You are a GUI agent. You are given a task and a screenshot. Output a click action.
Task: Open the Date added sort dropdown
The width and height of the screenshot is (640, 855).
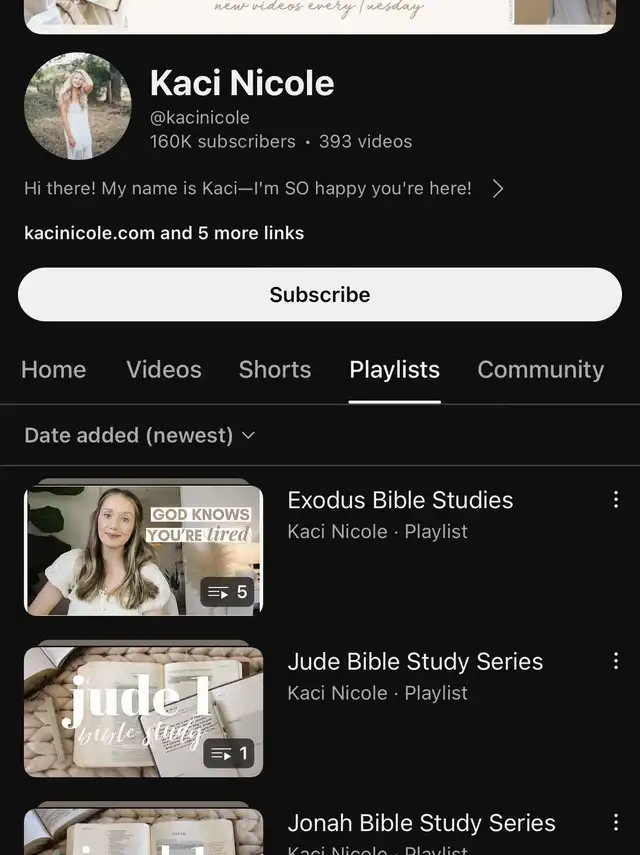pos(140,436)
